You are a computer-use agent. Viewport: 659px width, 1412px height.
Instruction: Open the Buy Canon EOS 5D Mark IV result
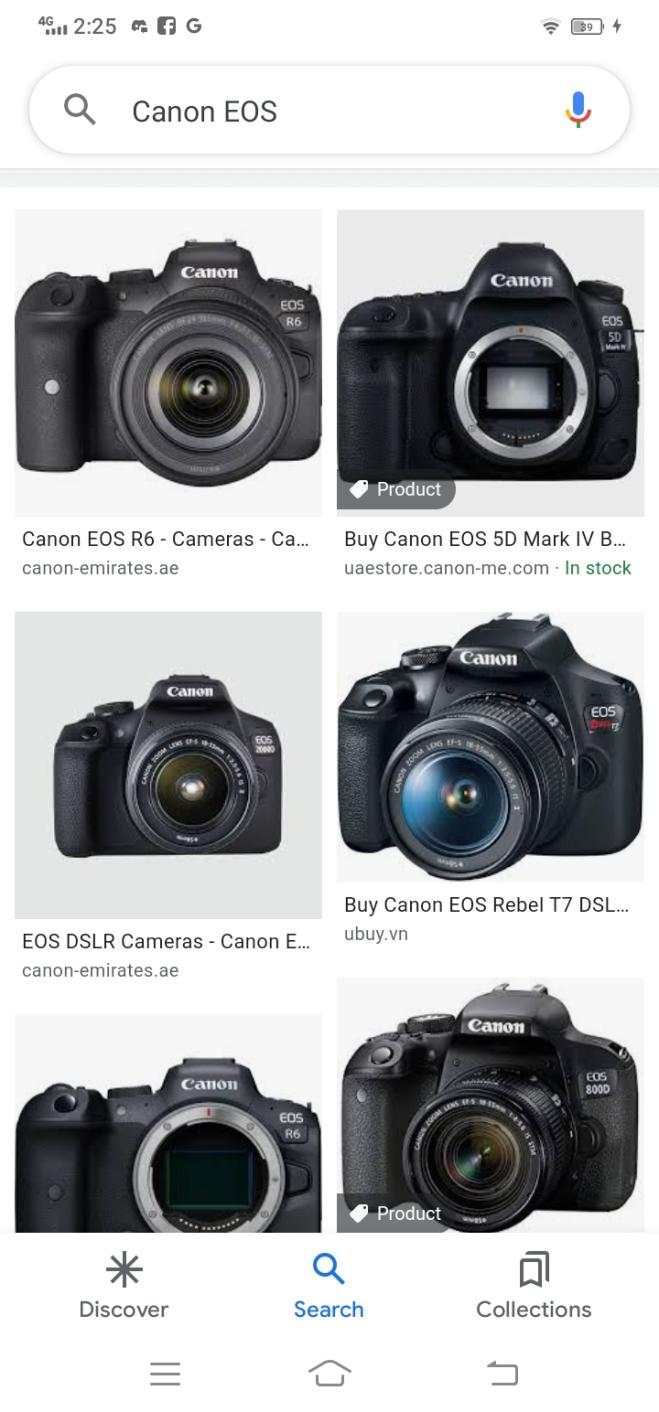click(x=490, y=362)
